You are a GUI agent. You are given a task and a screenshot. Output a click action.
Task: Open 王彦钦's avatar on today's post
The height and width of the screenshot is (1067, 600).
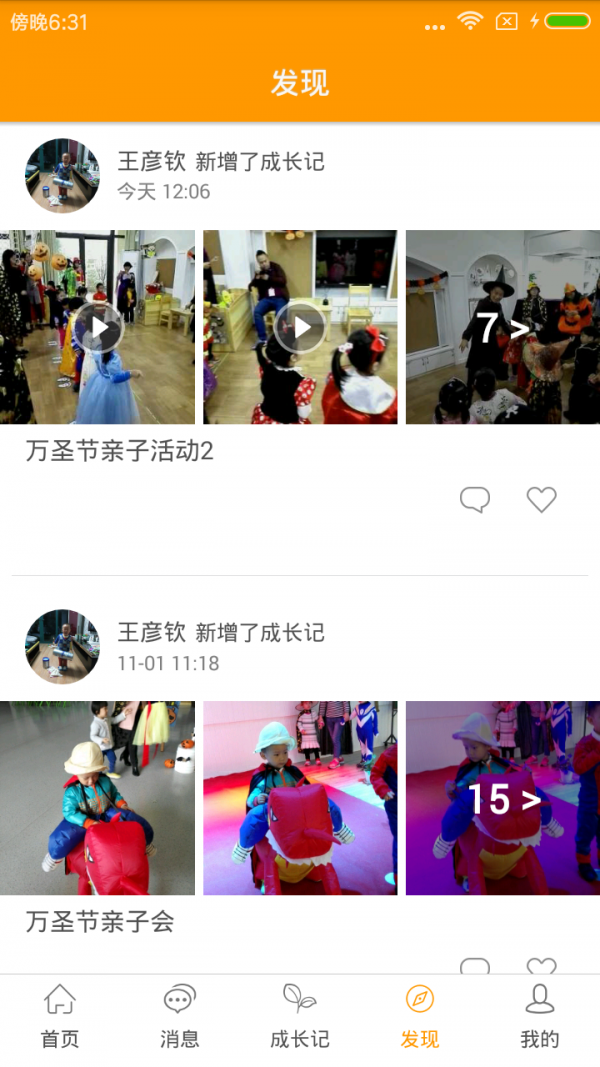coord(62,176)
